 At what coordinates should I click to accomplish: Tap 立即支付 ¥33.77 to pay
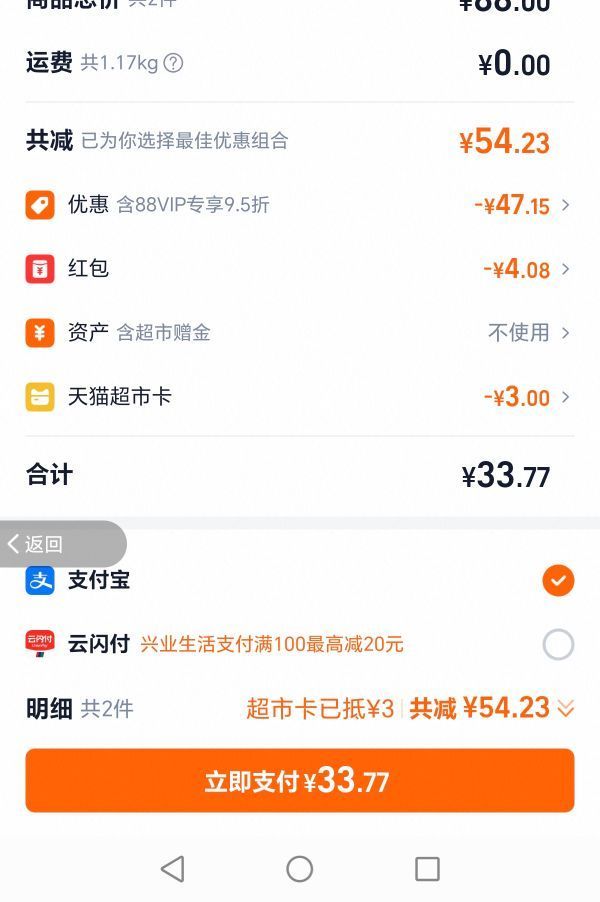point(300,781)
